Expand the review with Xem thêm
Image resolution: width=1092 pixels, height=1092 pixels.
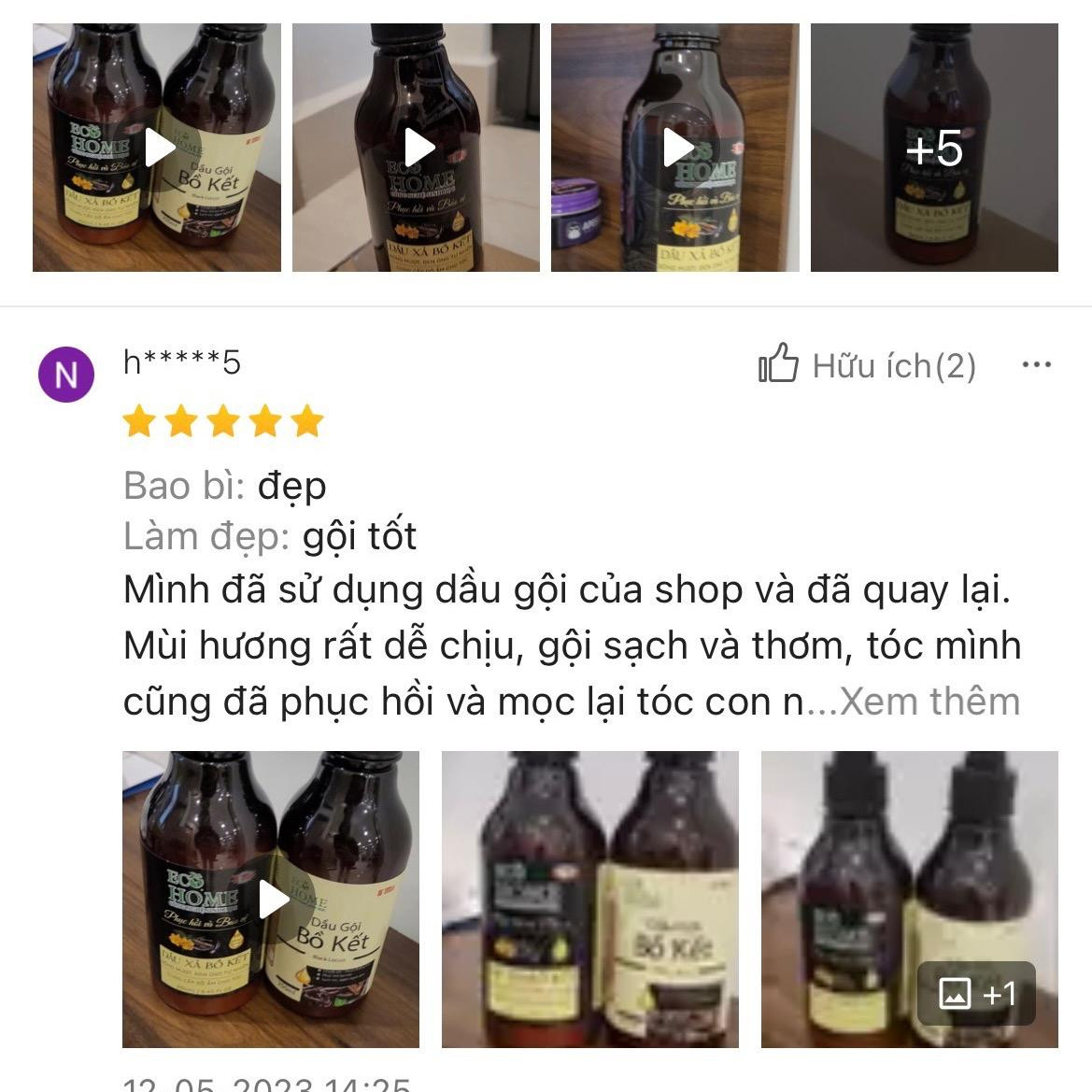(x=929, y=702)
